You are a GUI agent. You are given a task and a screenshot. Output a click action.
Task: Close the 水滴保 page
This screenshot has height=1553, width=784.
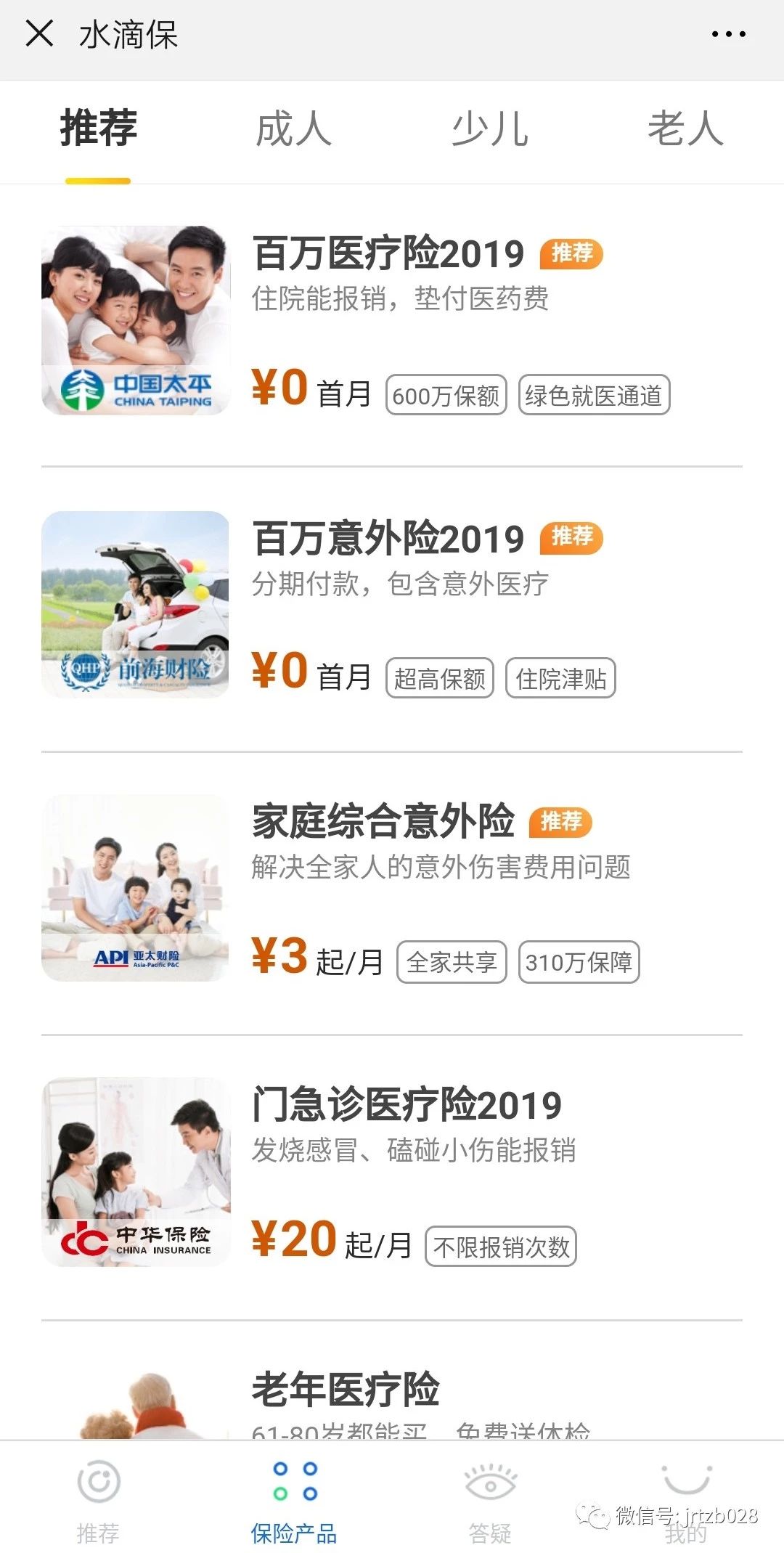tap(39, 33)
